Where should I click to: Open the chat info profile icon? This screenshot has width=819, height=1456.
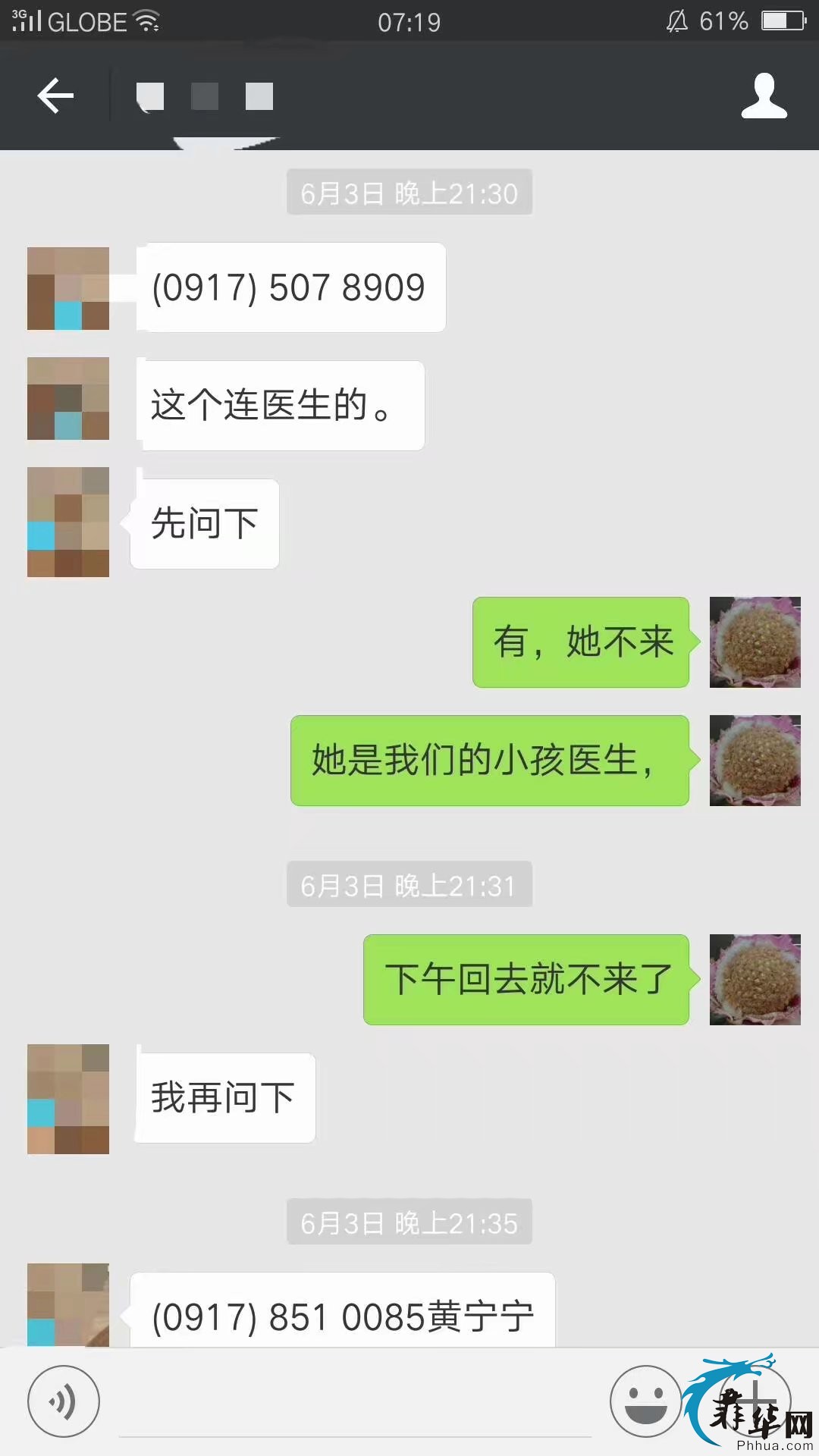click(x=764, y=96)
